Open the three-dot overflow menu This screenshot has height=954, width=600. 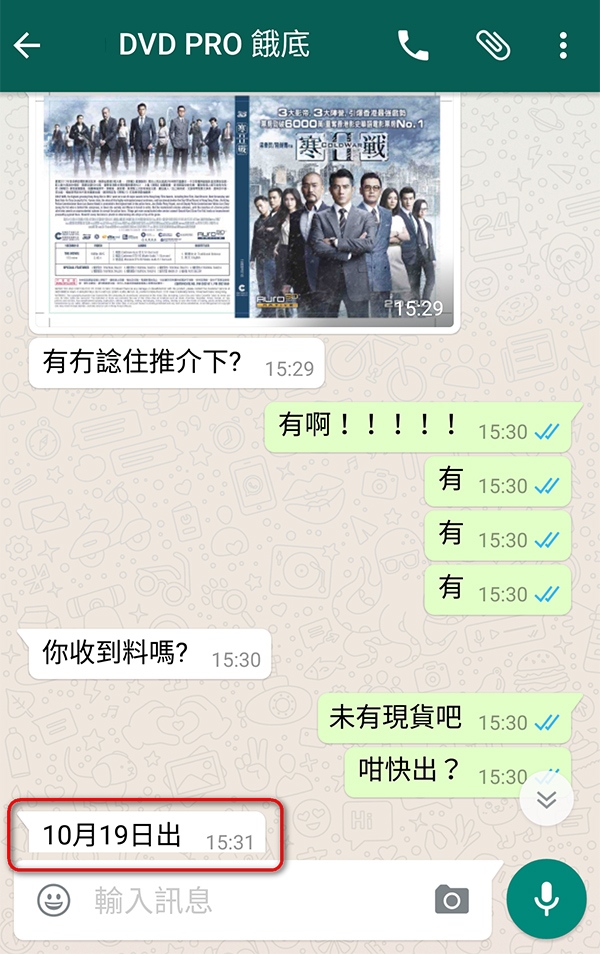564,45
